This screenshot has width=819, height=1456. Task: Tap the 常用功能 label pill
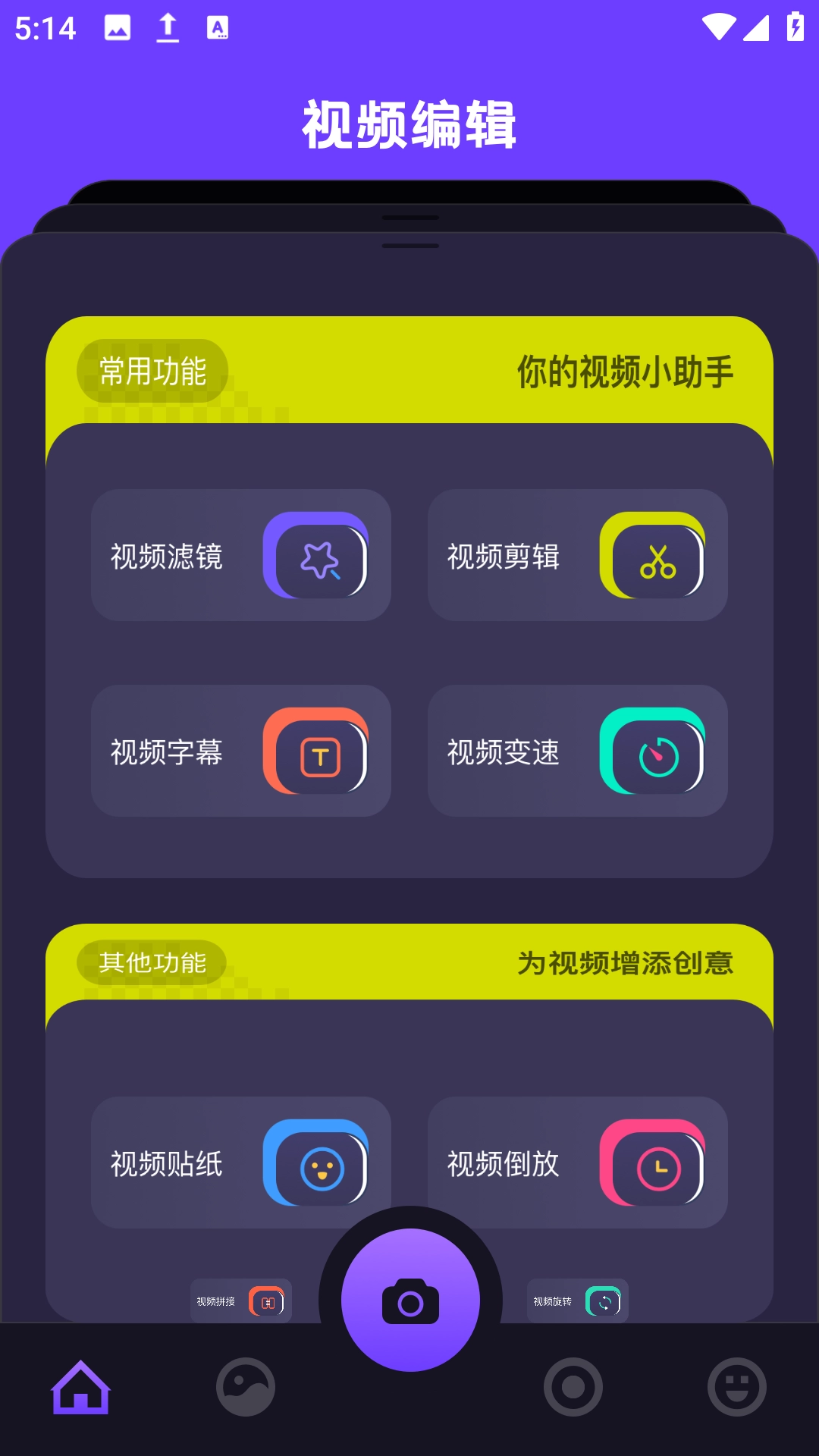[154, 369]
